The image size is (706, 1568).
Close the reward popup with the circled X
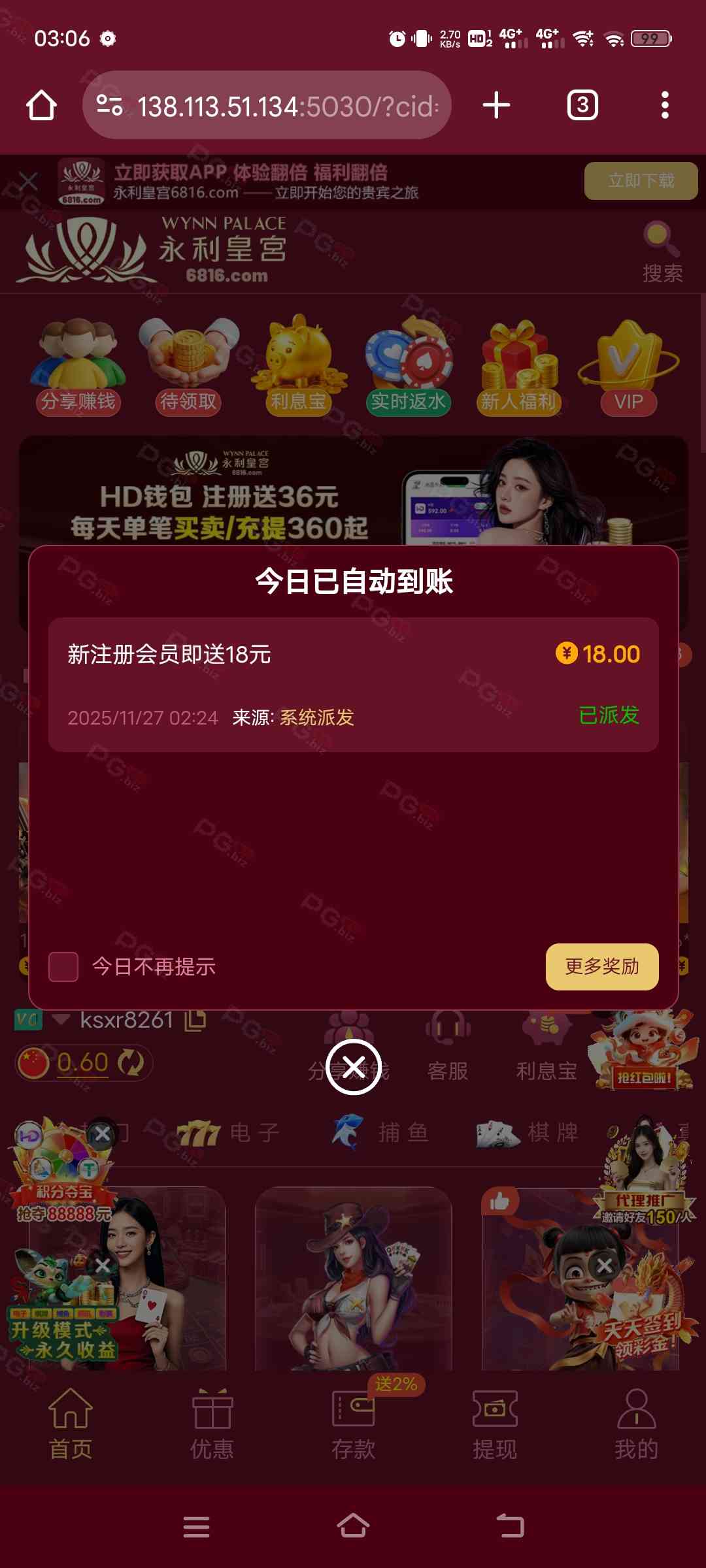click(x=353, y=1068)
